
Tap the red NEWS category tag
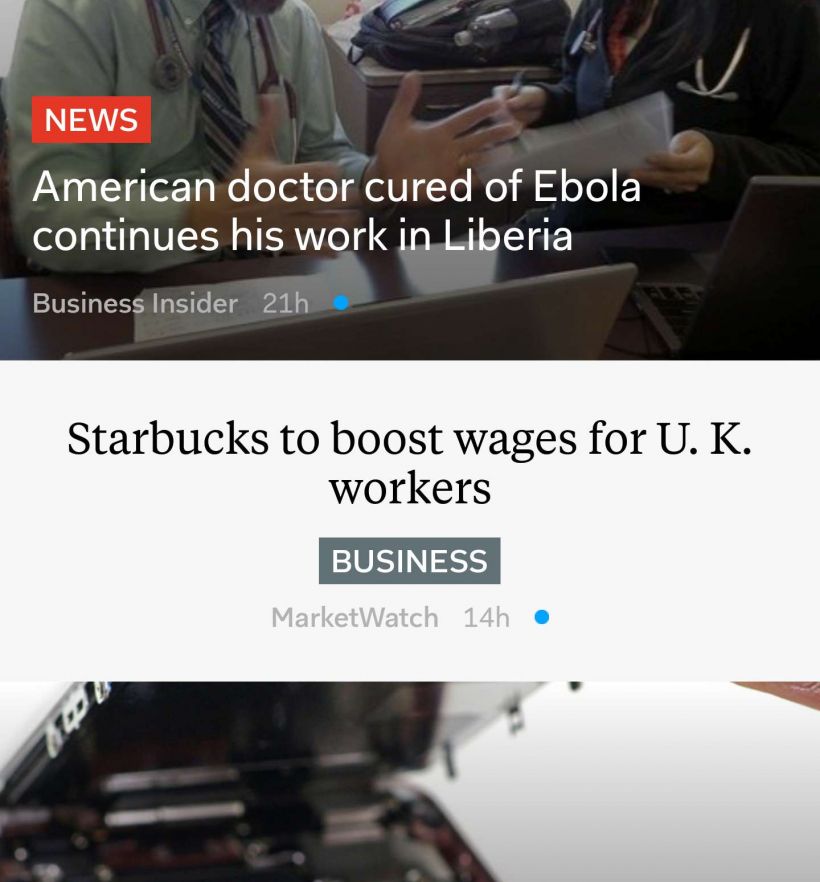click(x=91, y=120)
